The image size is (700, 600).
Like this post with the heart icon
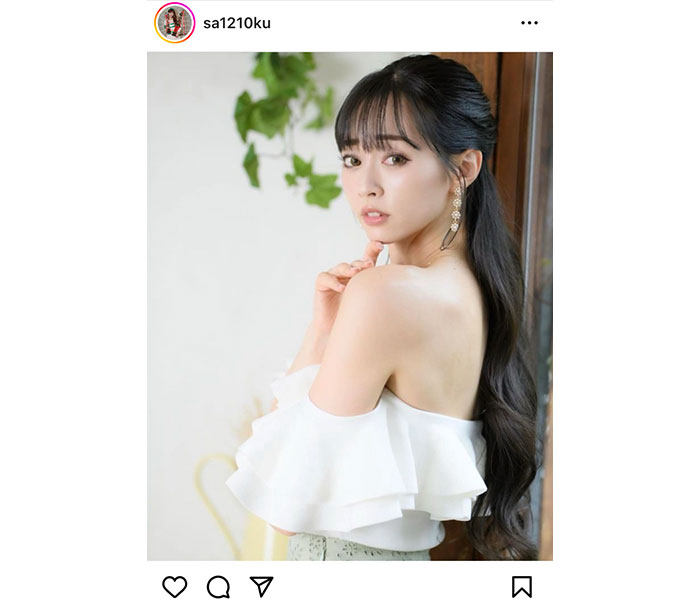(x=174, y=586)
